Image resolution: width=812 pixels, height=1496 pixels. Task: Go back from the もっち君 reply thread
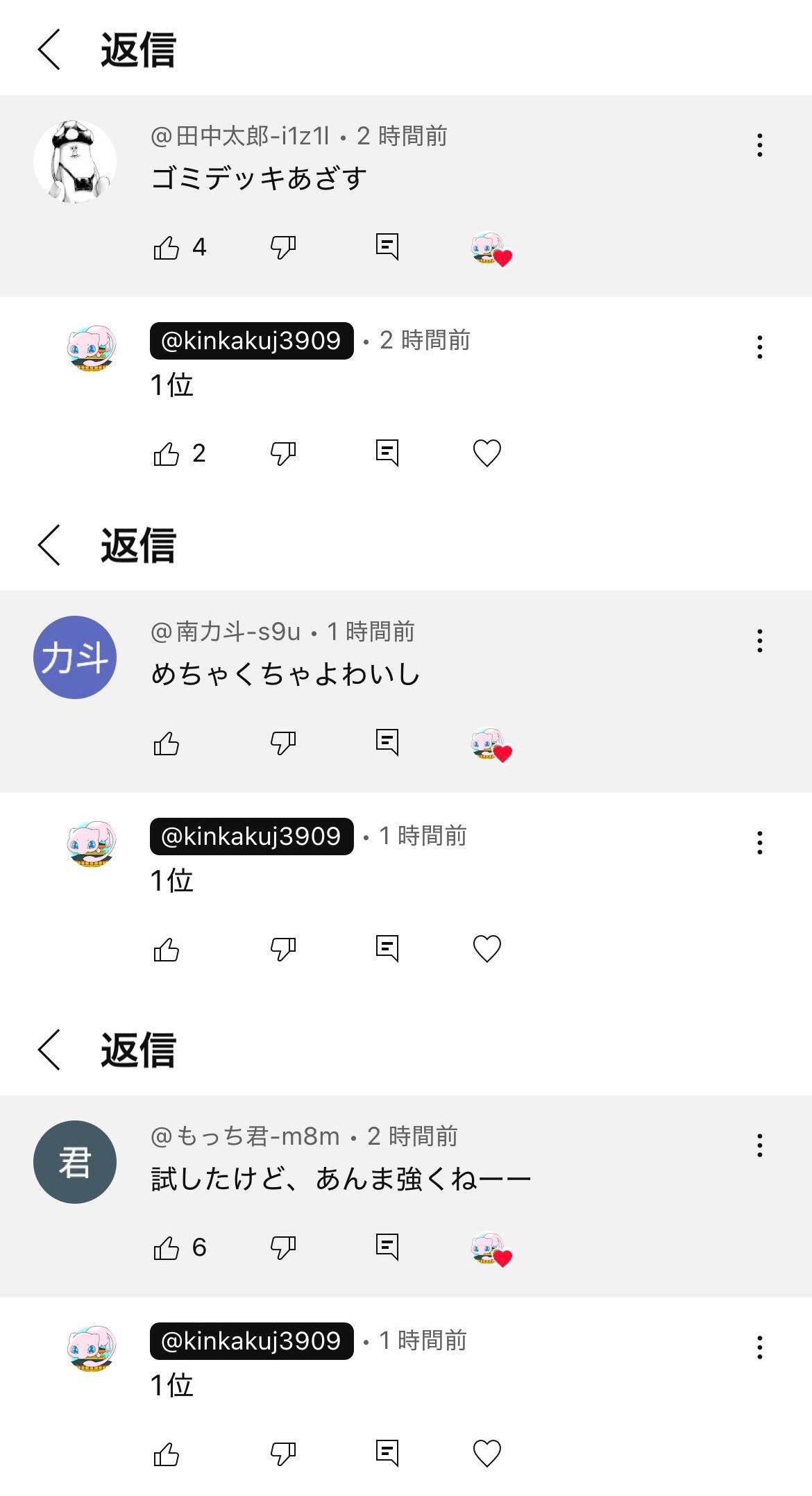49,1050
